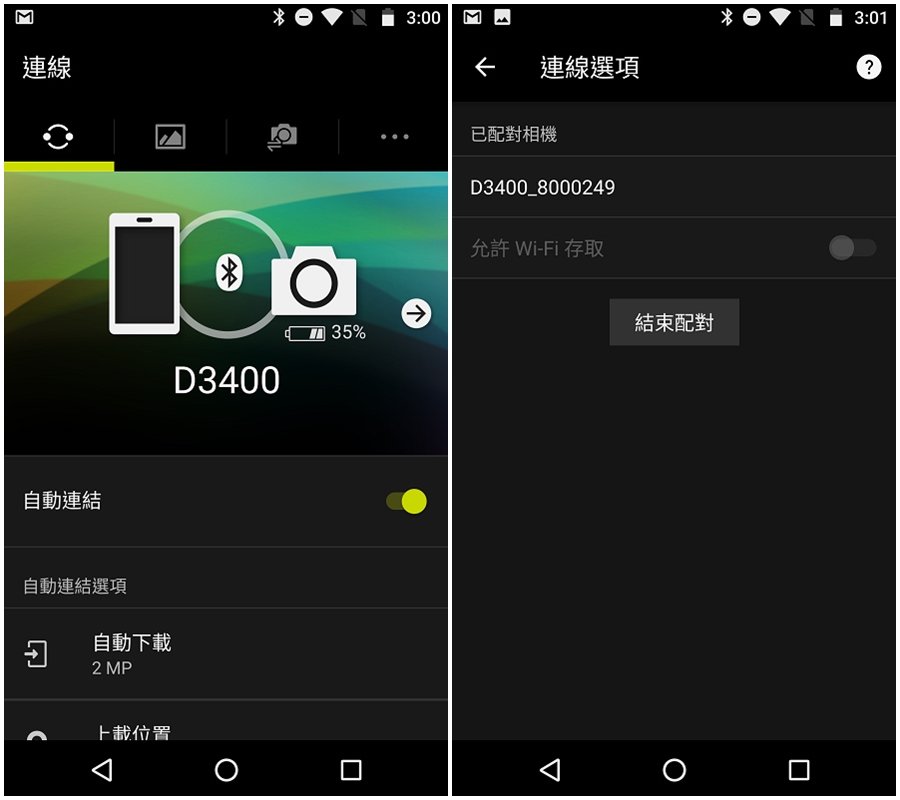Switch to the gallery photos tab
The image size is (900, 800).
170,137
